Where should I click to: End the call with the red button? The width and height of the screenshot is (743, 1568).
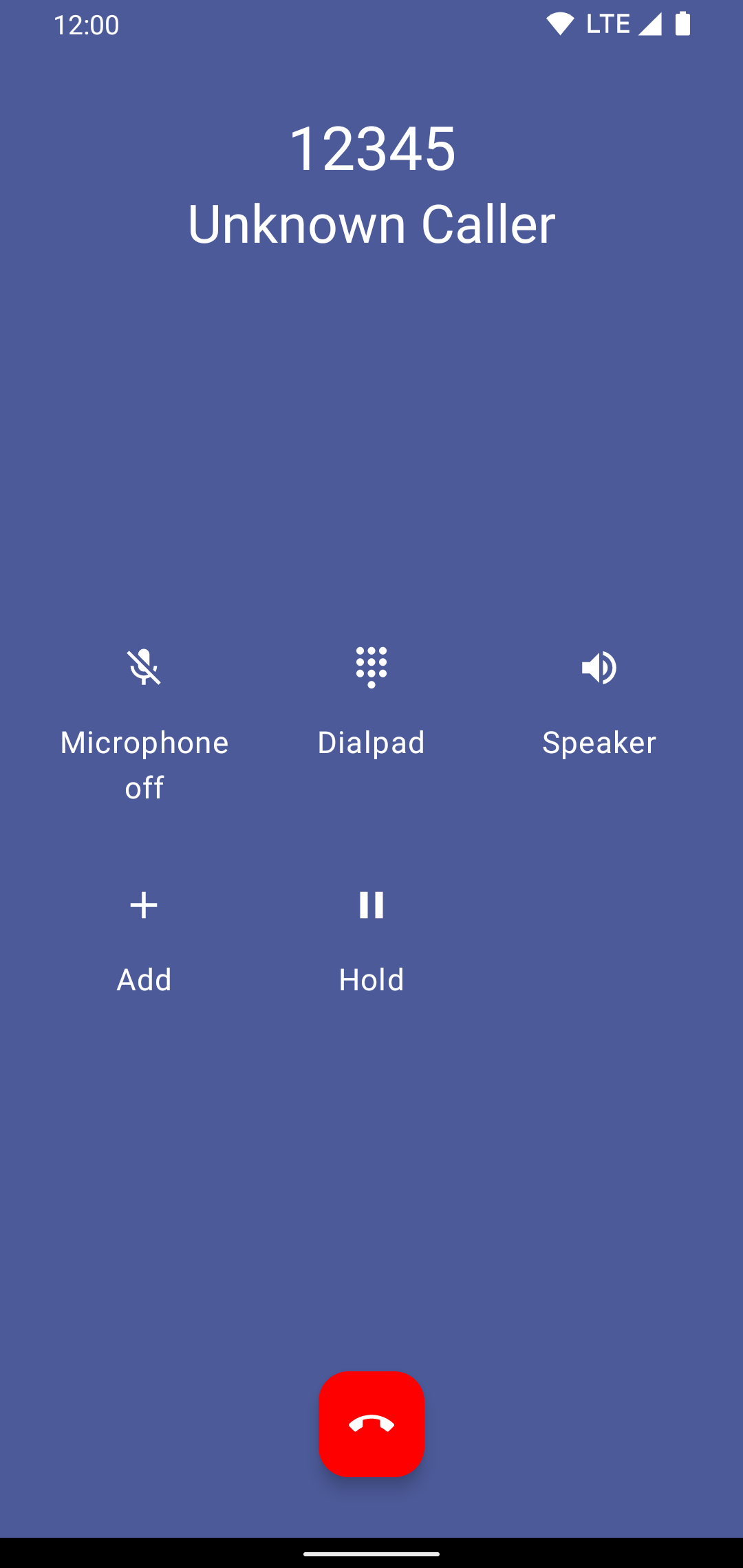pos(371,1424)
